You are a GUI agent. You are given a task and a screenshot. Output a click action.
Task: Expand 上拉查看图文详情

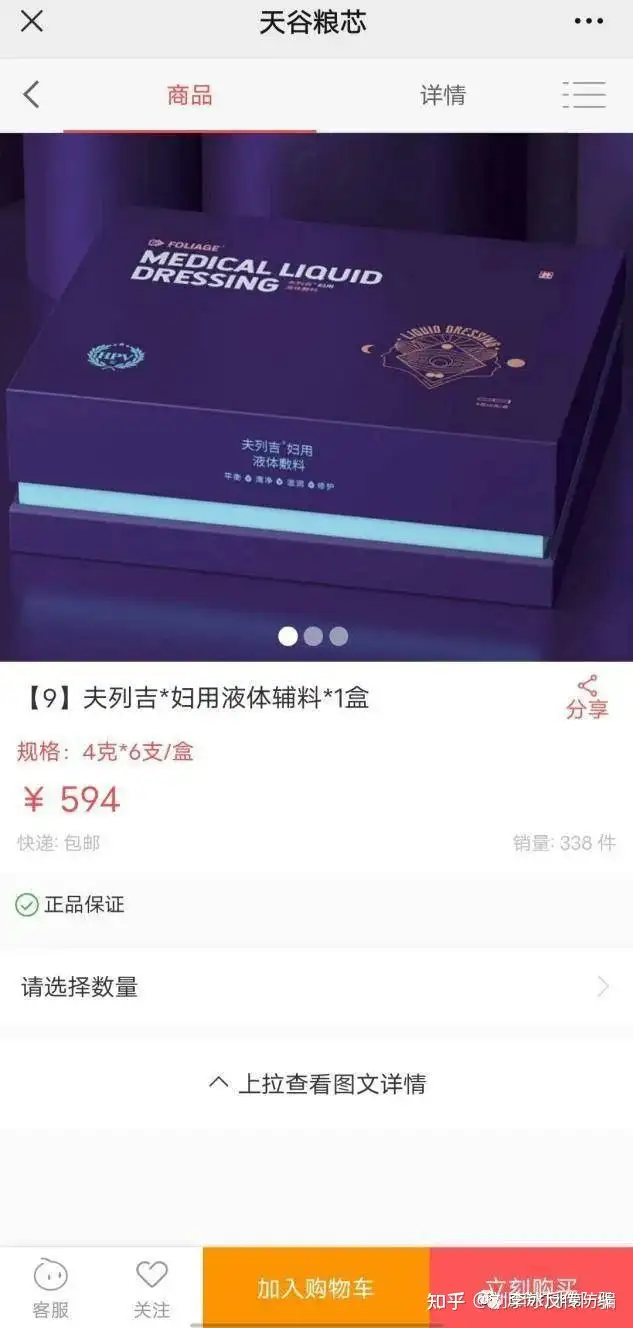pyautogui.click(x=316, y=1084)
